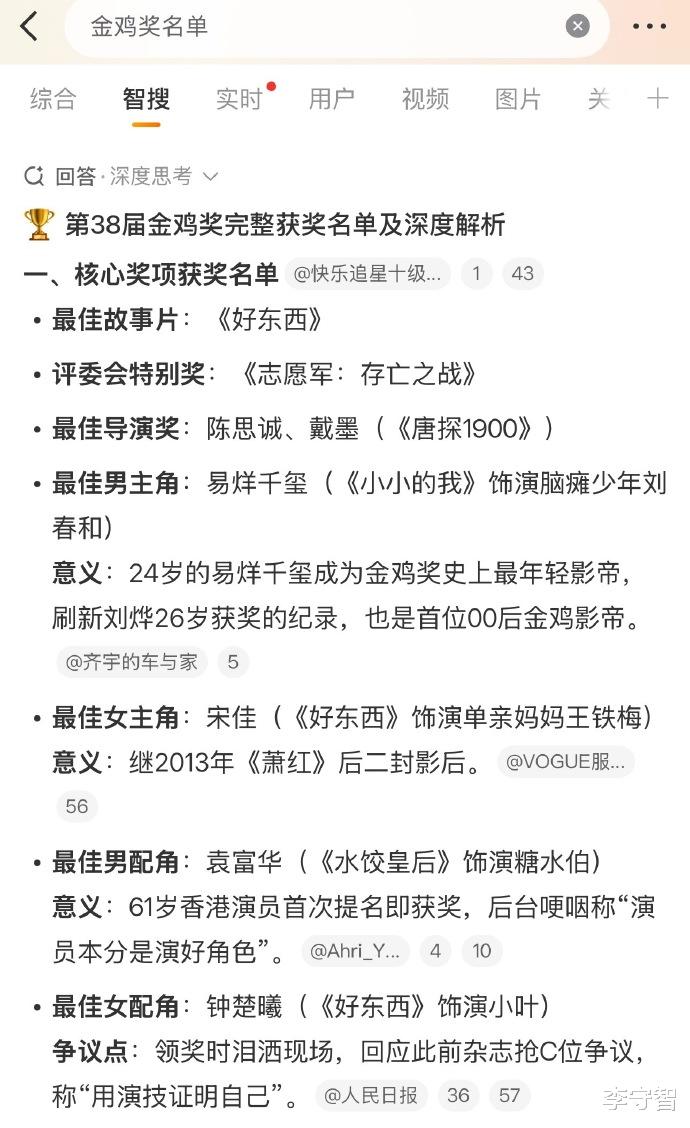
Task: Open citation 43 beside 核心奖项获奖名单
Action: pos(522,274)
